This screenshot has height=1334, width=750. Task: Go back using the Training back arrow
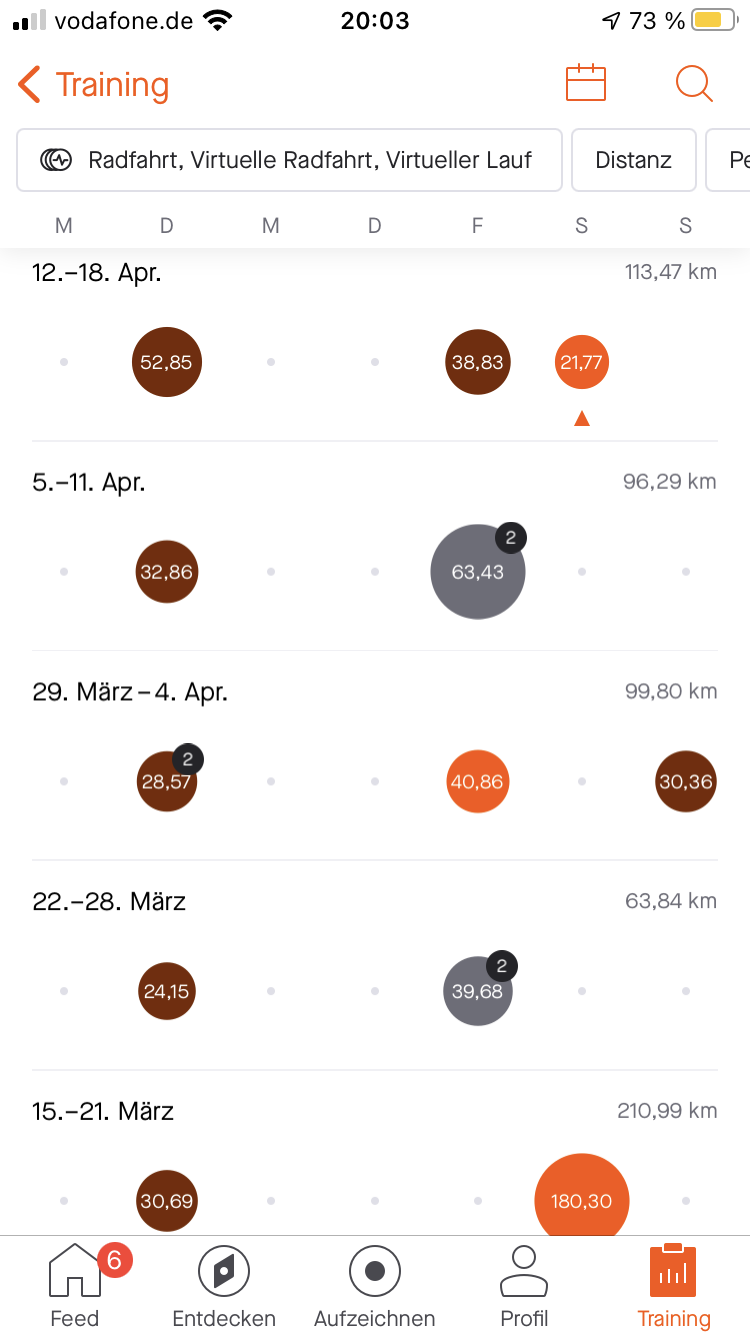[30, 85]
